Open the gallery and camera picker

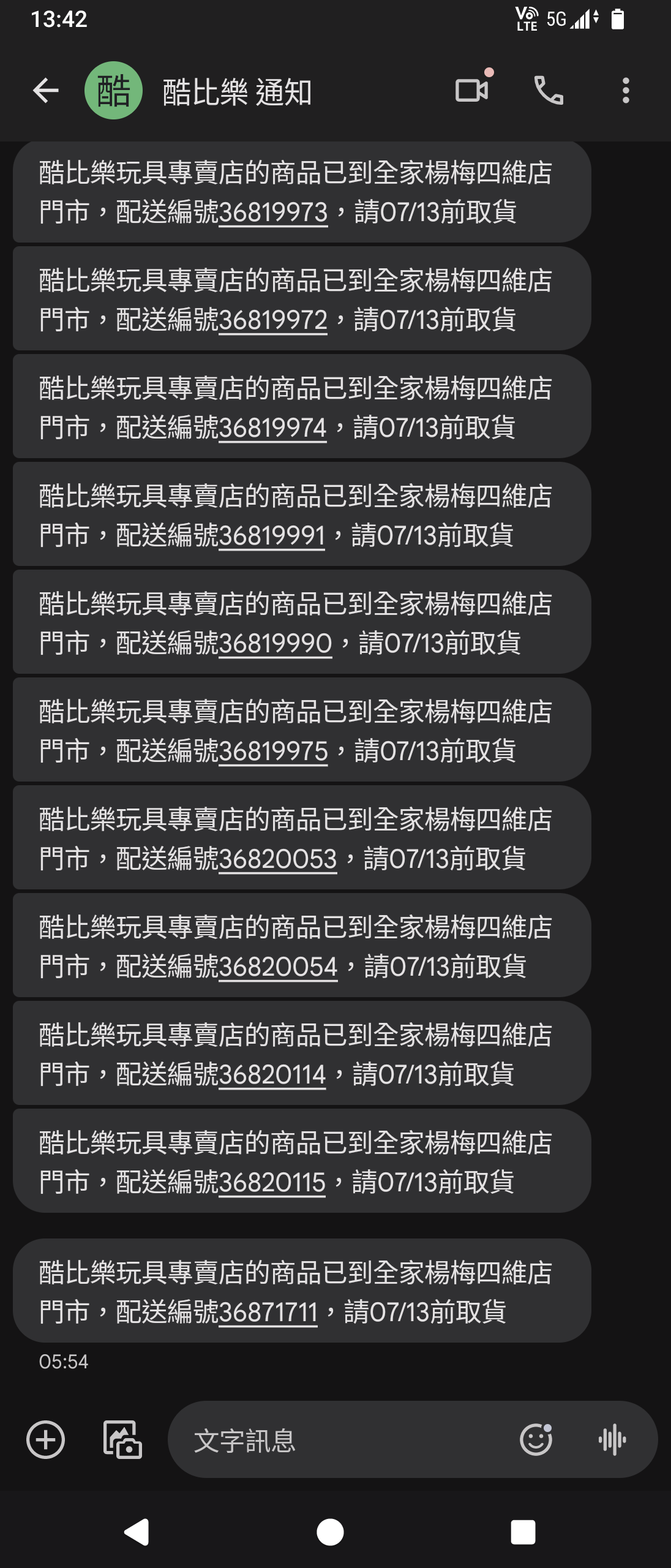[x=122, y=1439]
